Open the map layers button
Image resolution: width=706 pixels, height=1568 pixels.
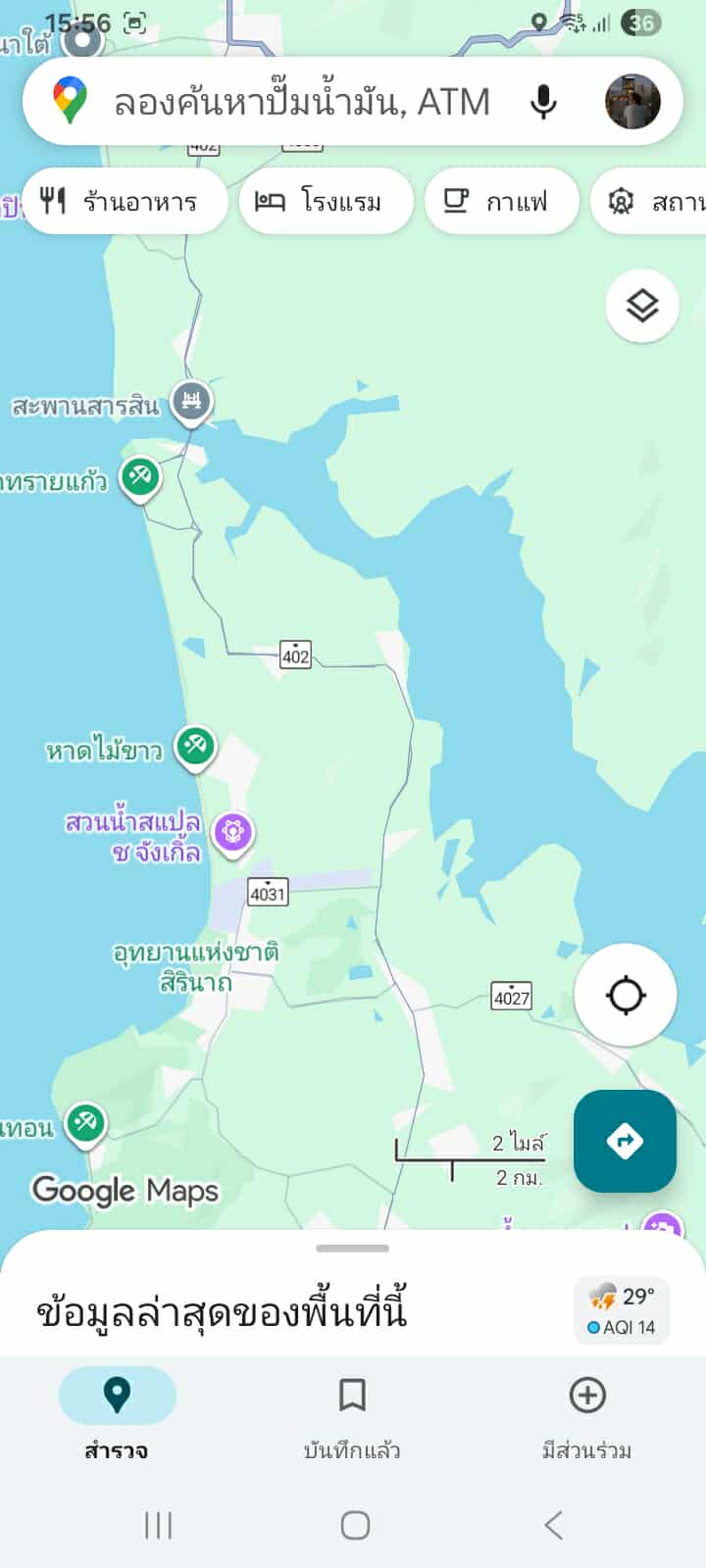(642, 307)
